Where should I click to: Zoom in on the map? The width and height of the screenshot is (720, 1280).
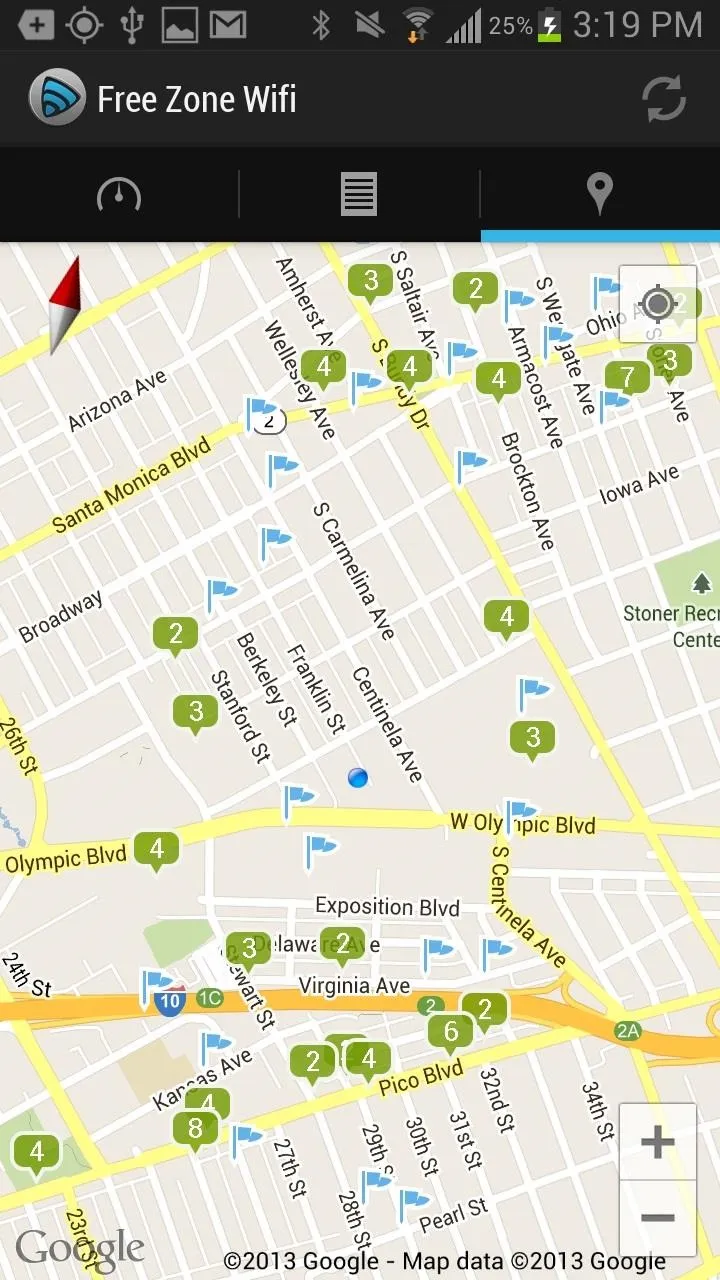tap(658, 1142)
